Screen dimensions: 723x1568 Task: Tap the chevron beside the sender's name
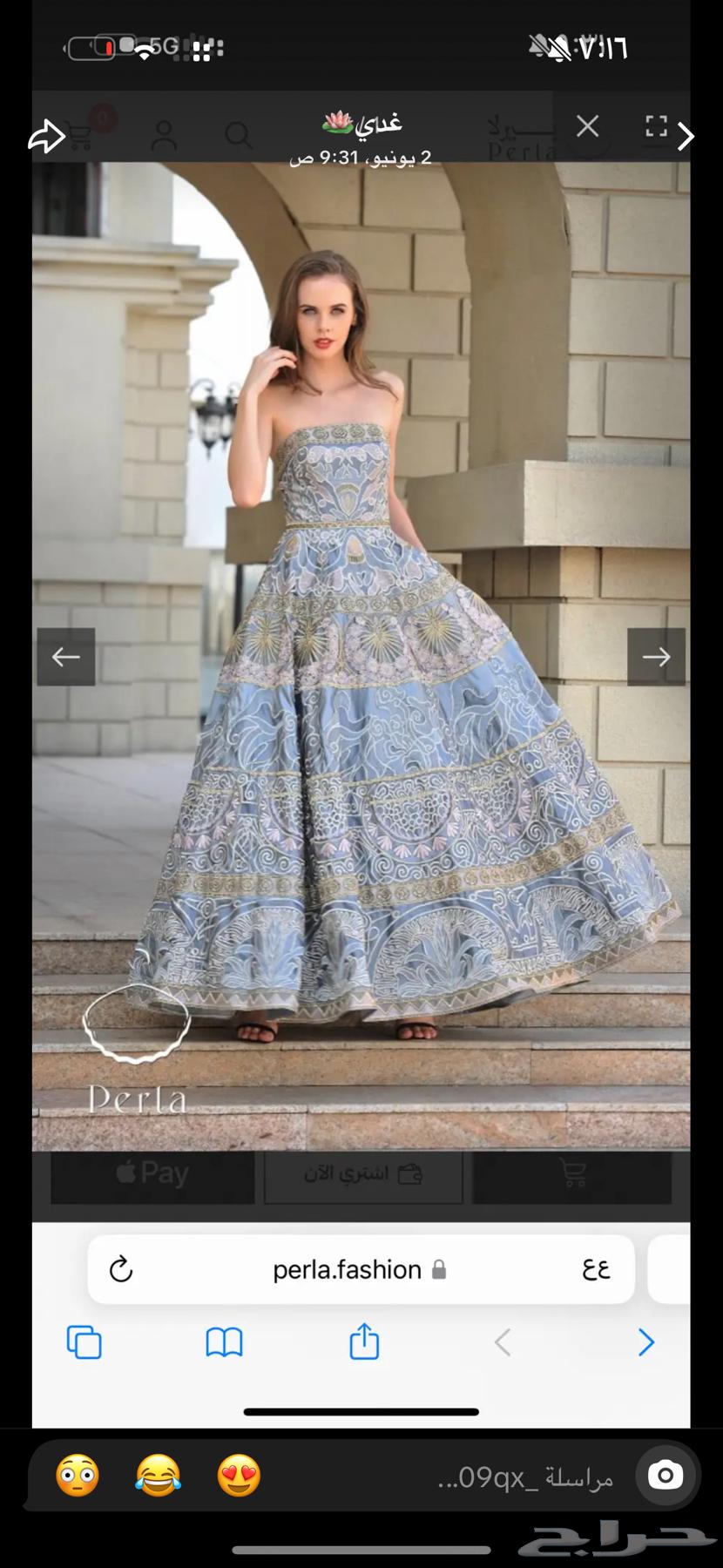coord(686,137)
